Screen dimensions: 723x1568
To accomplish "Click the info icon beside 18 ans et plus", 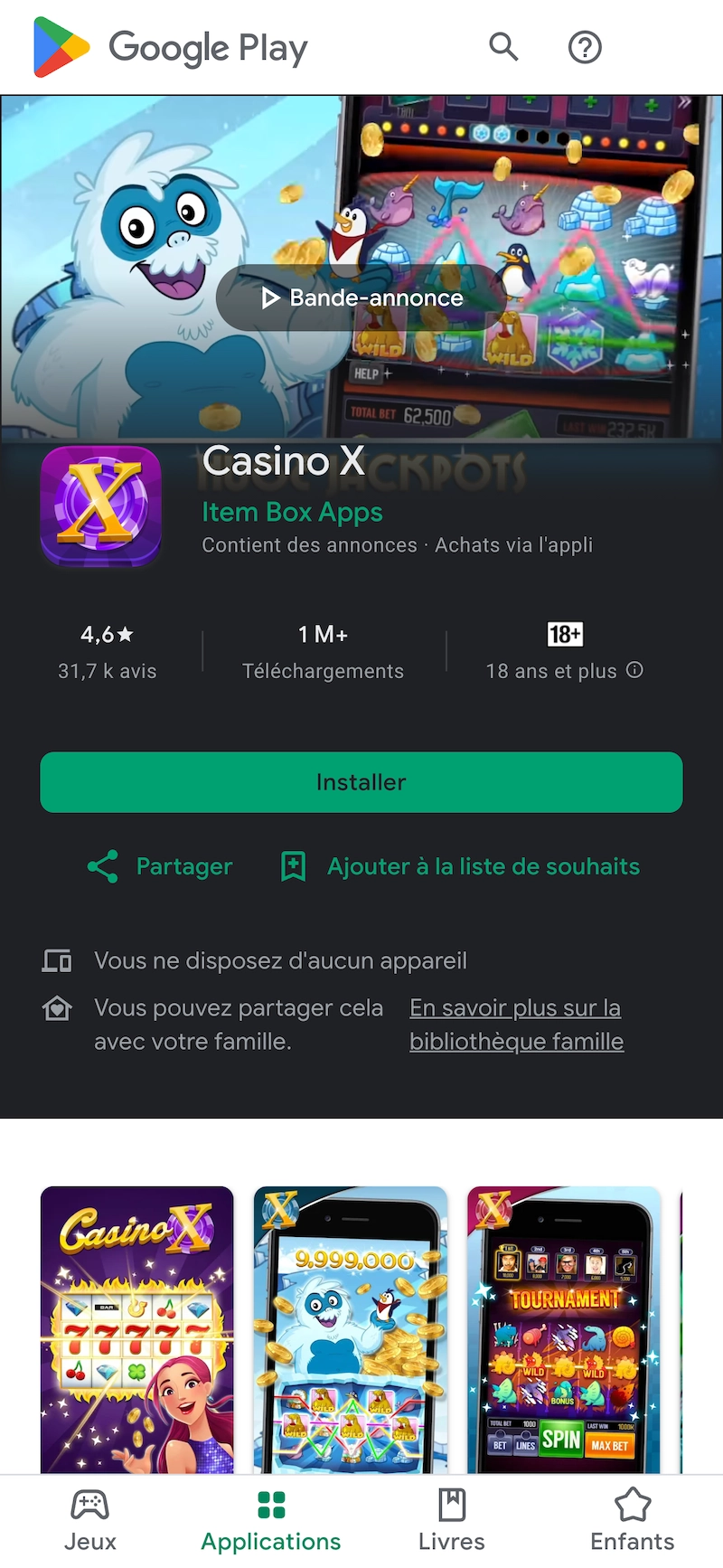I will click(x=634, y=670).
